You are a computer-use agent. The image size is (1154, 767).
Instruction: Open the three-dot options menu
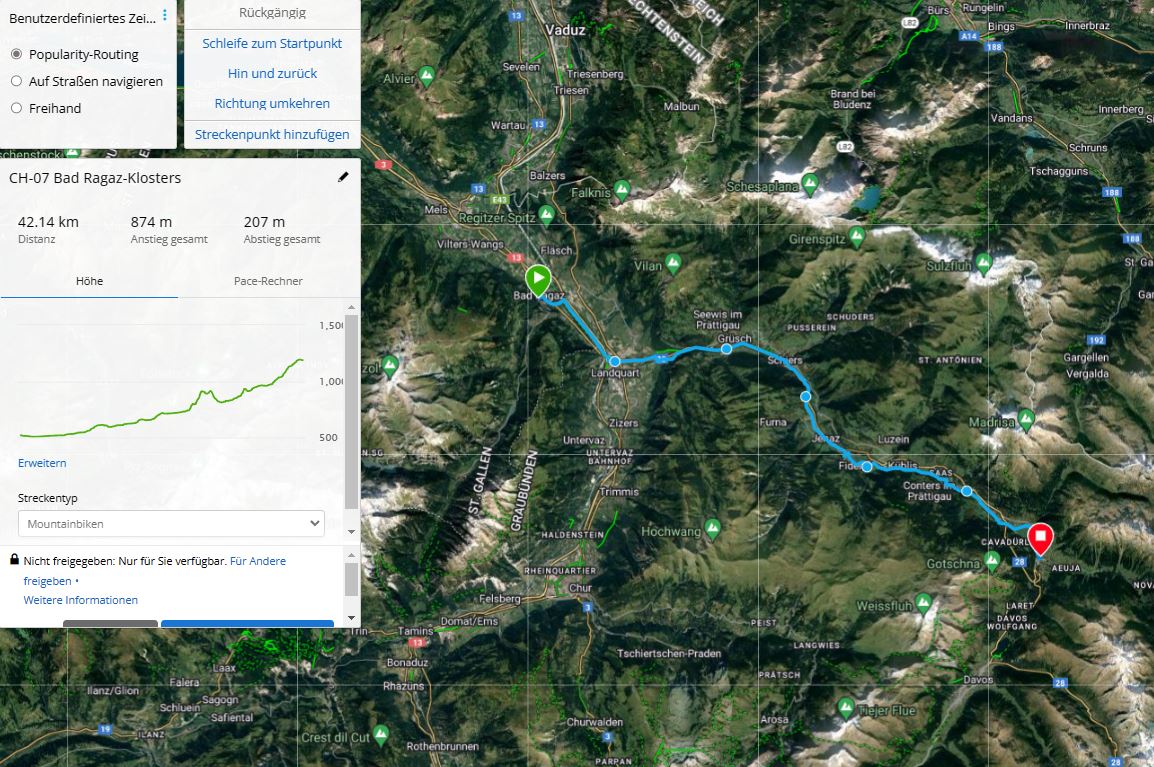165,16
